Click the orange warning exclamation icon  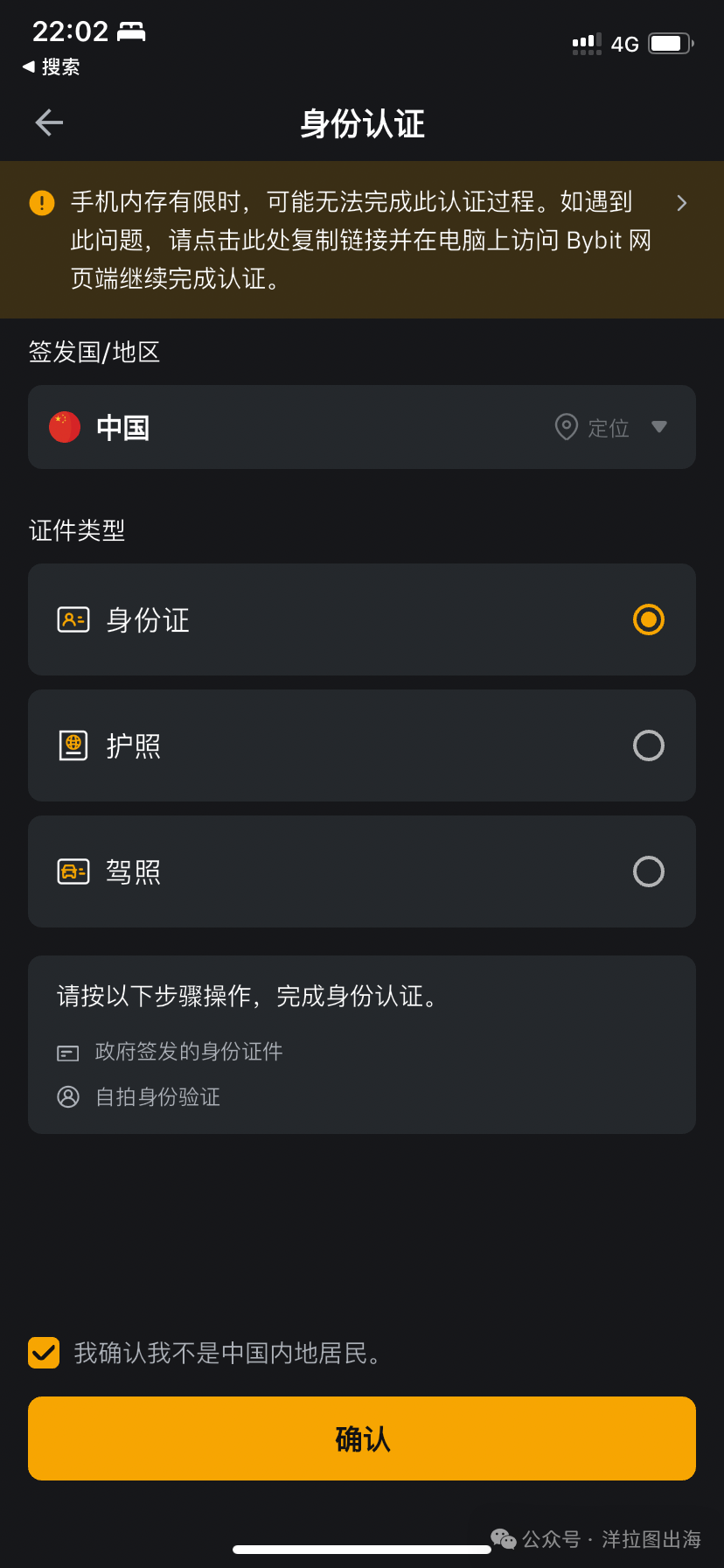tap(40, 202)
